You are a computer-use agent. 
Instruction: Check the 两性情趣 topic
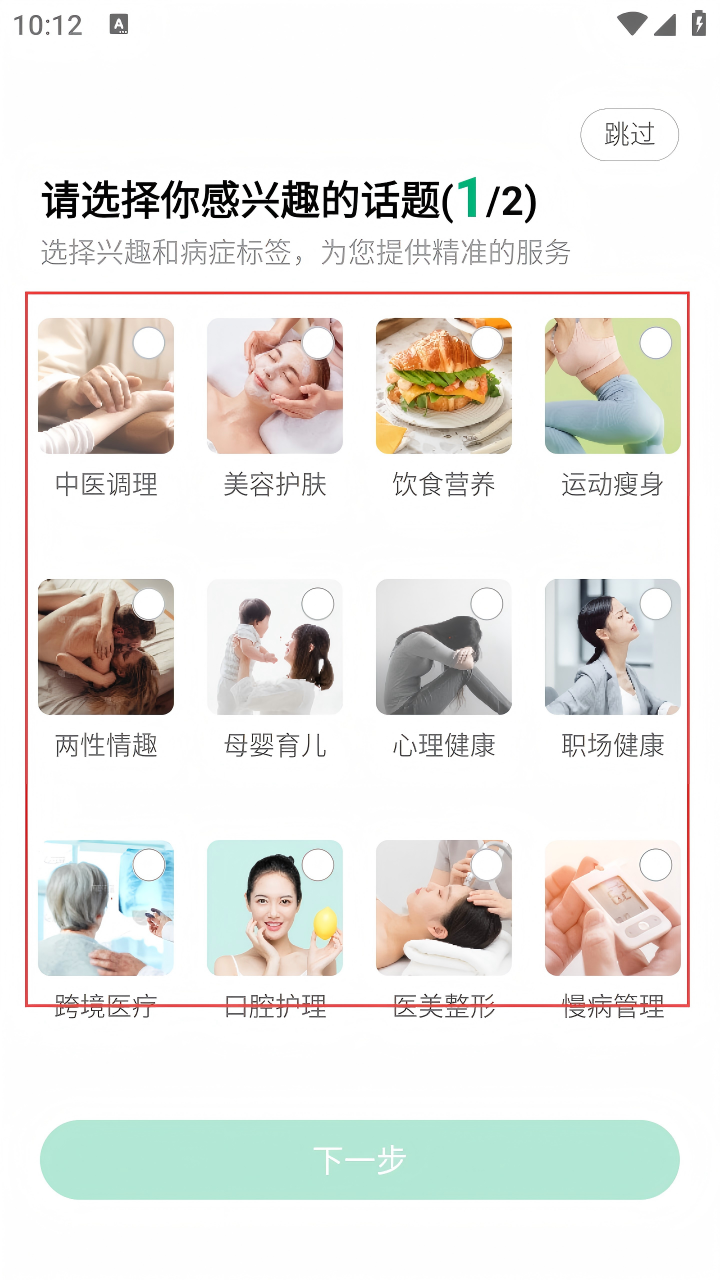106,647
